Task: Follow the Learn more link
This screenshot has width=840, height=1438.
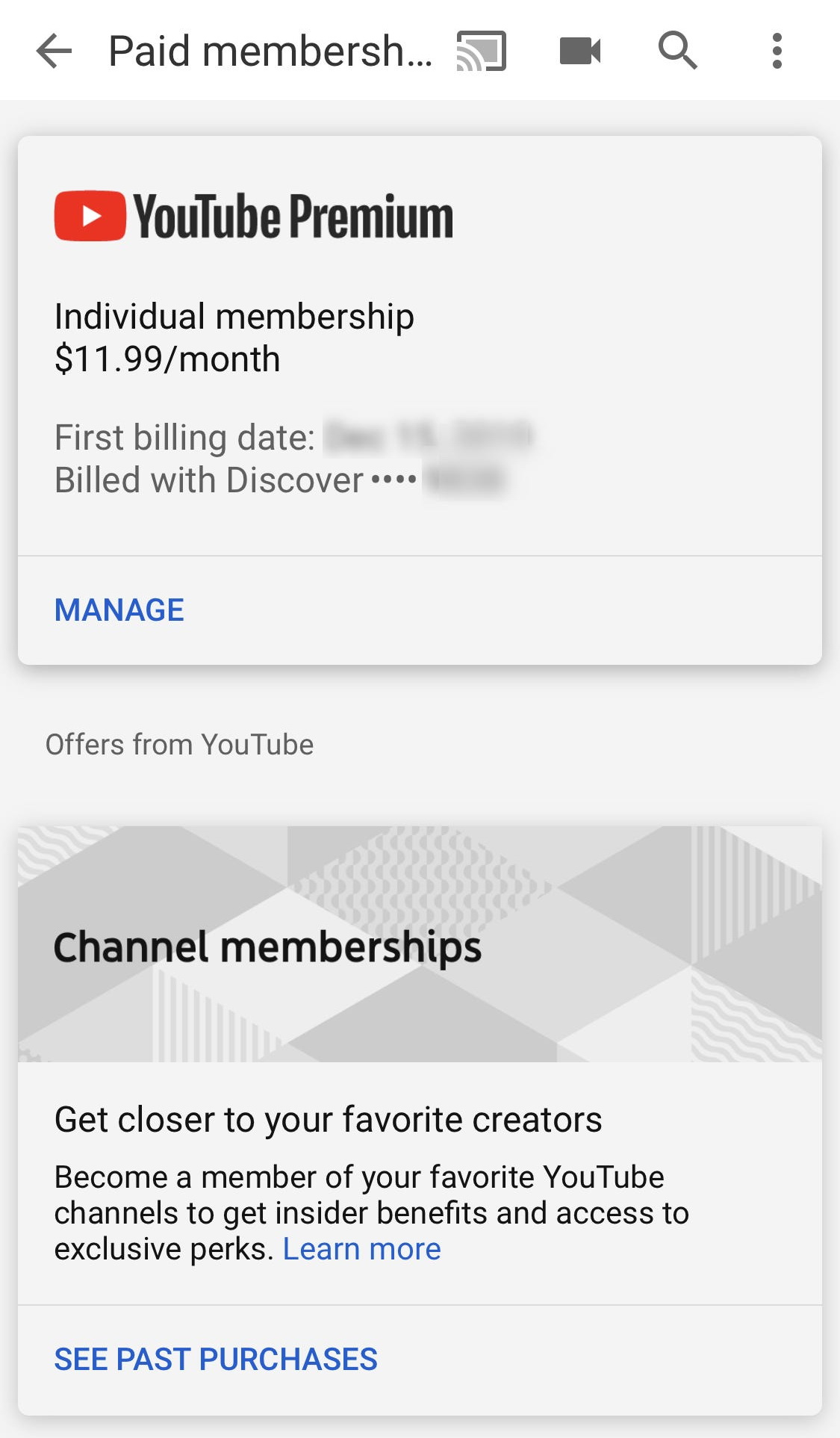Action: point(361,1249)
